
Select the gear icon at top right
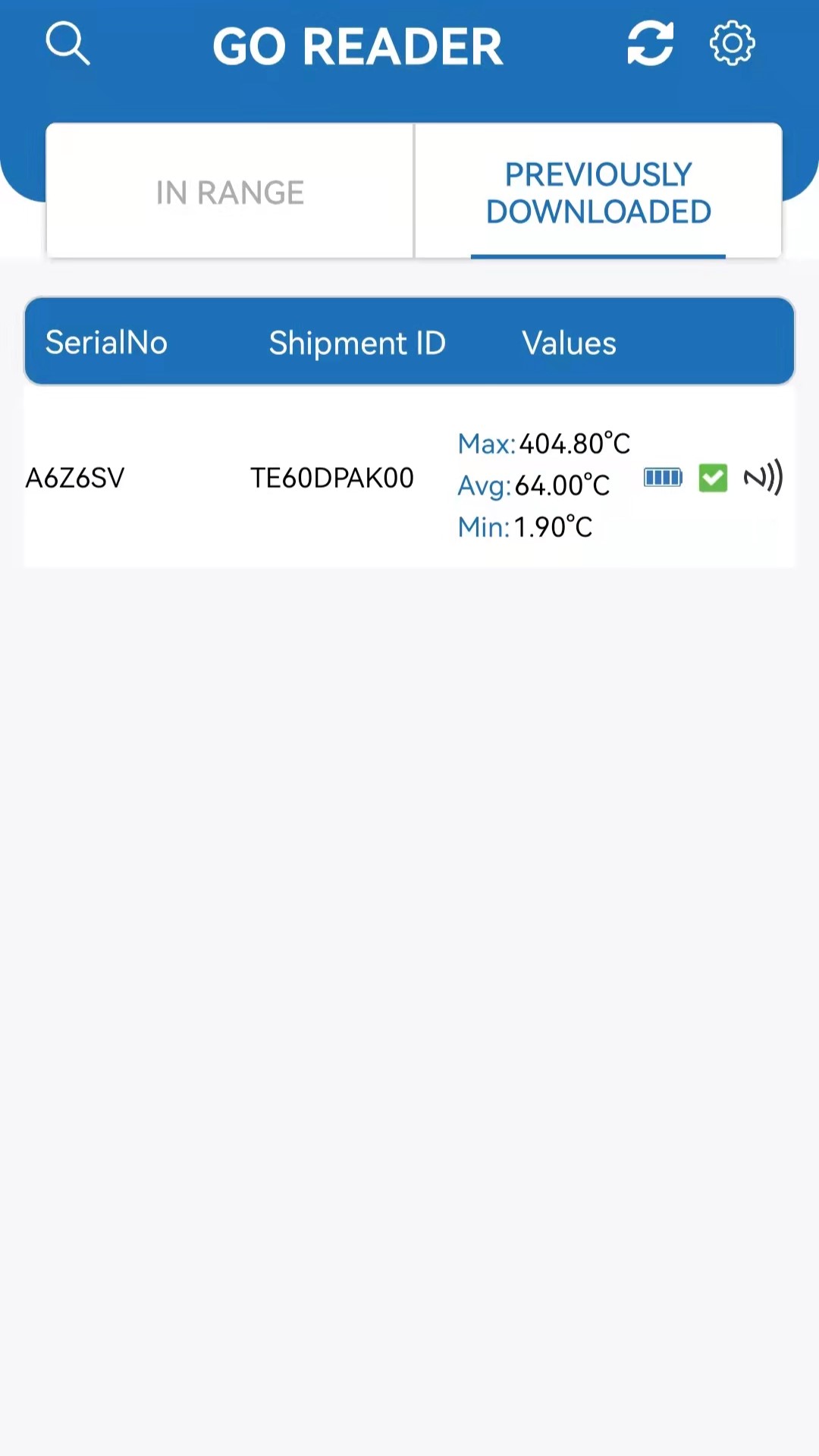click(730, 43)
